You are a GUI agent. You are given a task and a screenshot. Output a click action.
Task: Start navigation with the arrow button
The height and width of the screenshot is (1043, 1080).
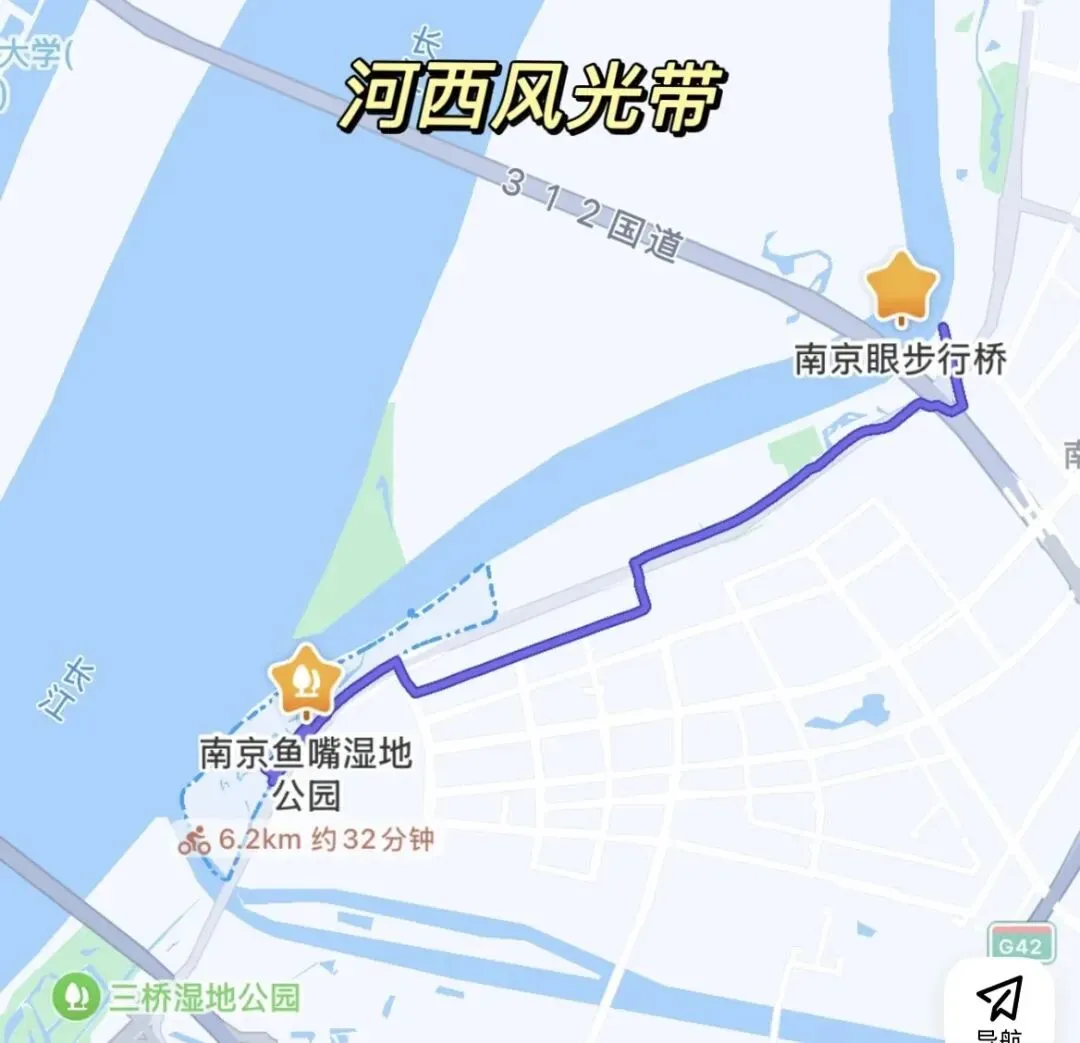pos(999,1002)
